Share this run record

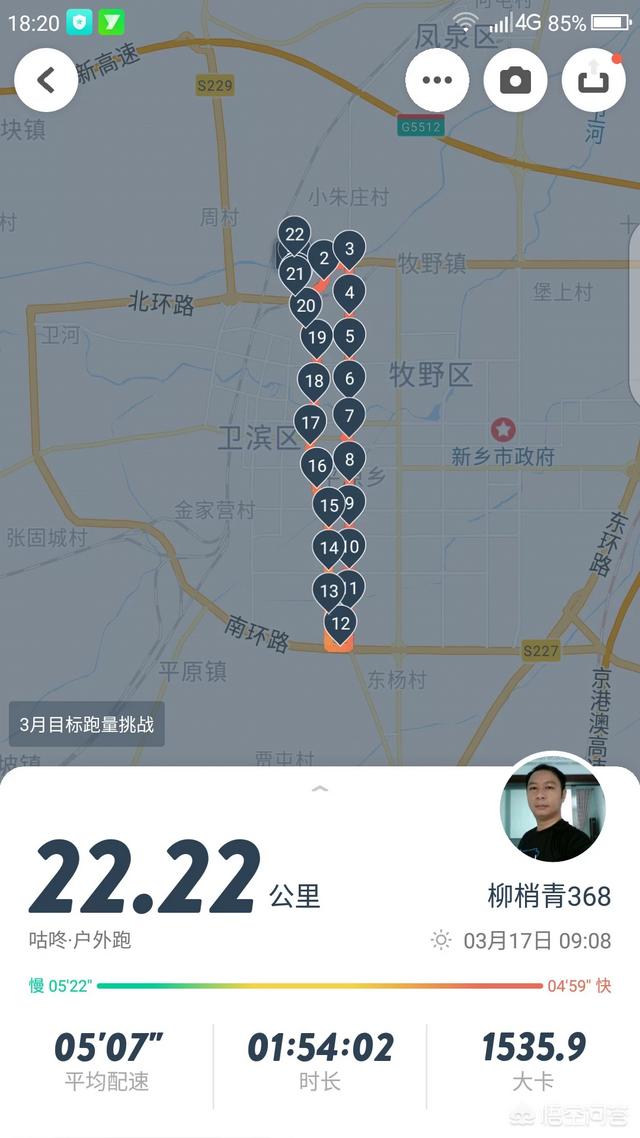click(x=593, y=80)
